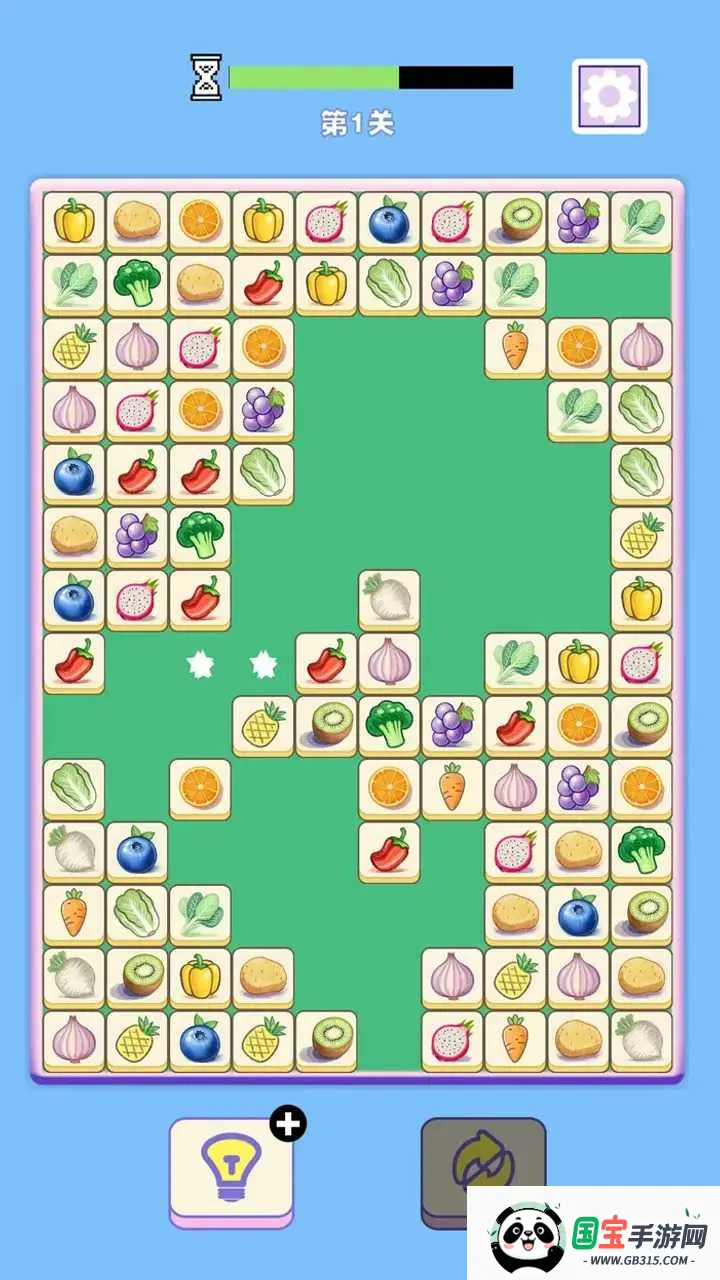Shuffle the tiles with the refresh button
The width and height of the screenshot is (720, 1280).
click(483, 1162)
